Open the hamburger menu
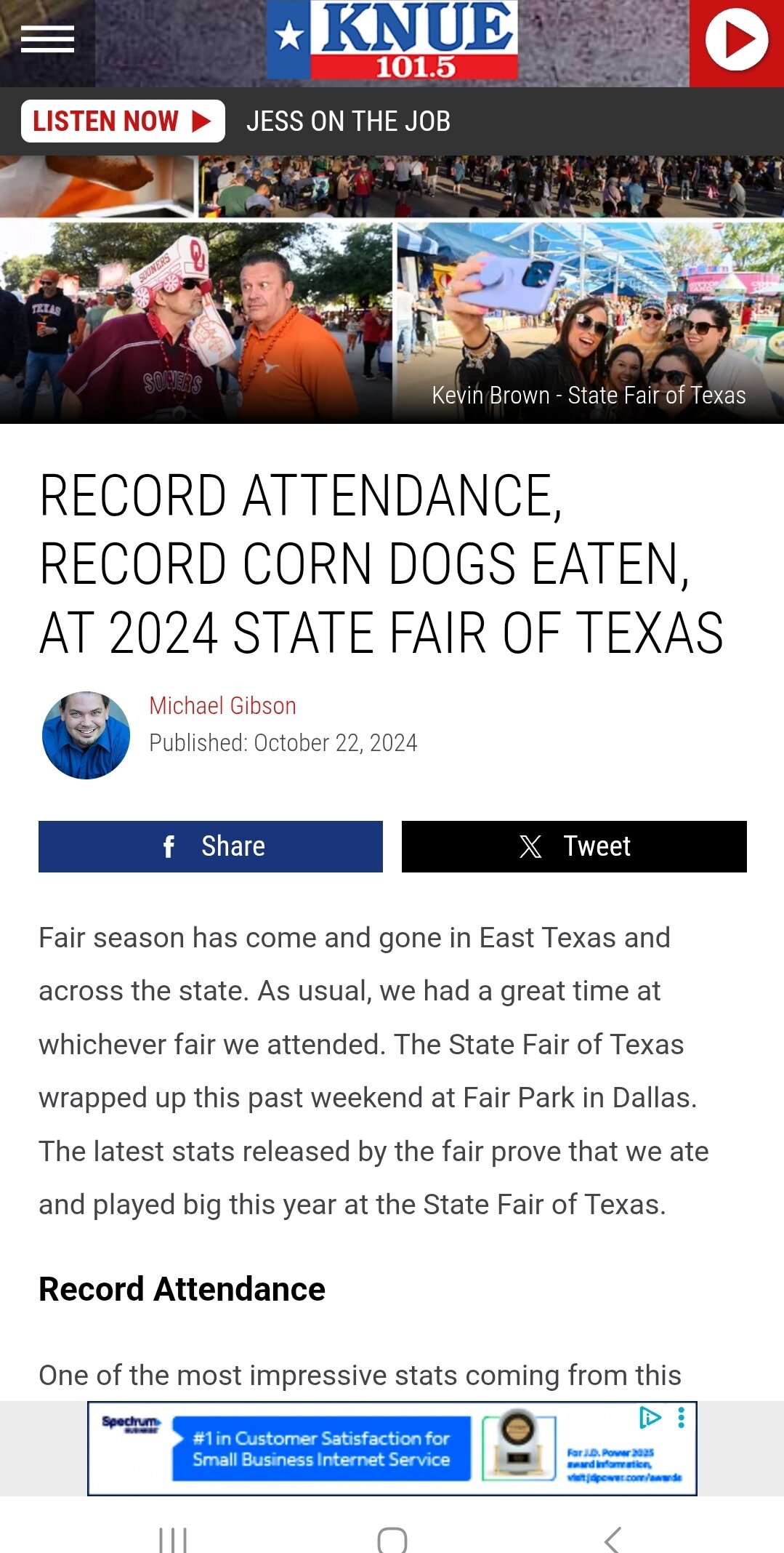This screenshot has width=784, height=1553. pos(47,39)
